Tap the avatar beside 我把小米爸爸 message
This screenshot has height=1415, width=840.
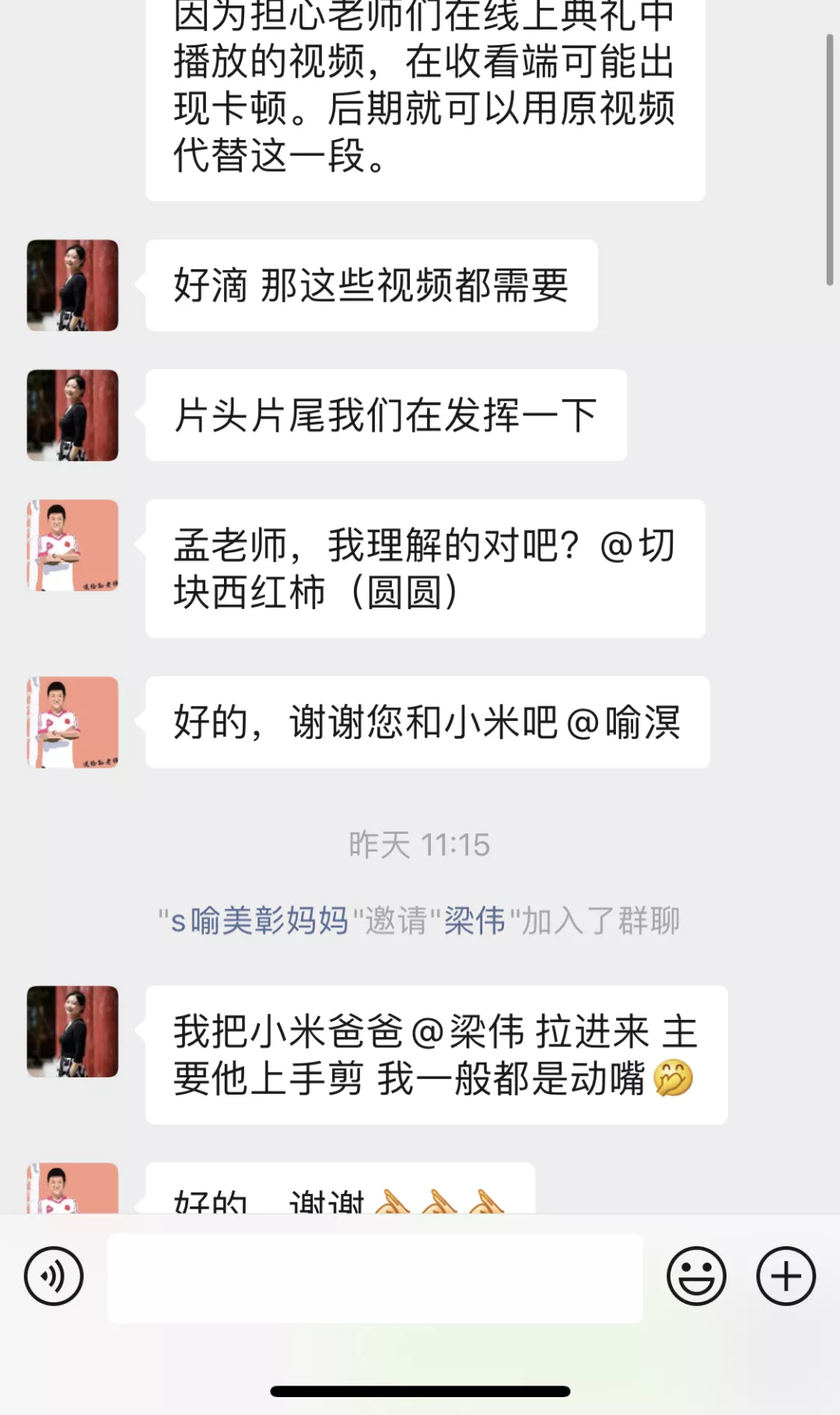pos(72,1031)
